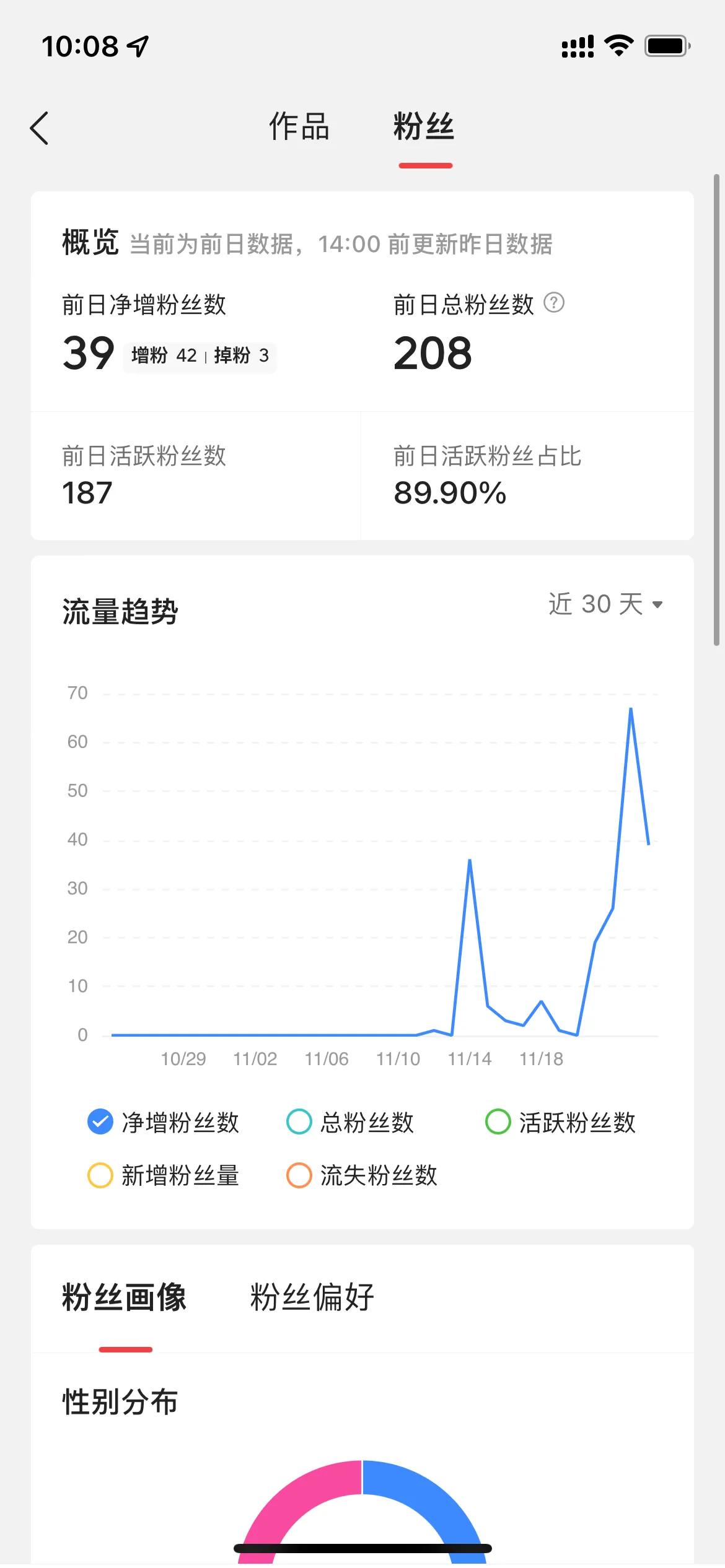This screenshot has width=725, height=1568.
Task: Select the 粉丝 tab
Action: coord(424,127)
